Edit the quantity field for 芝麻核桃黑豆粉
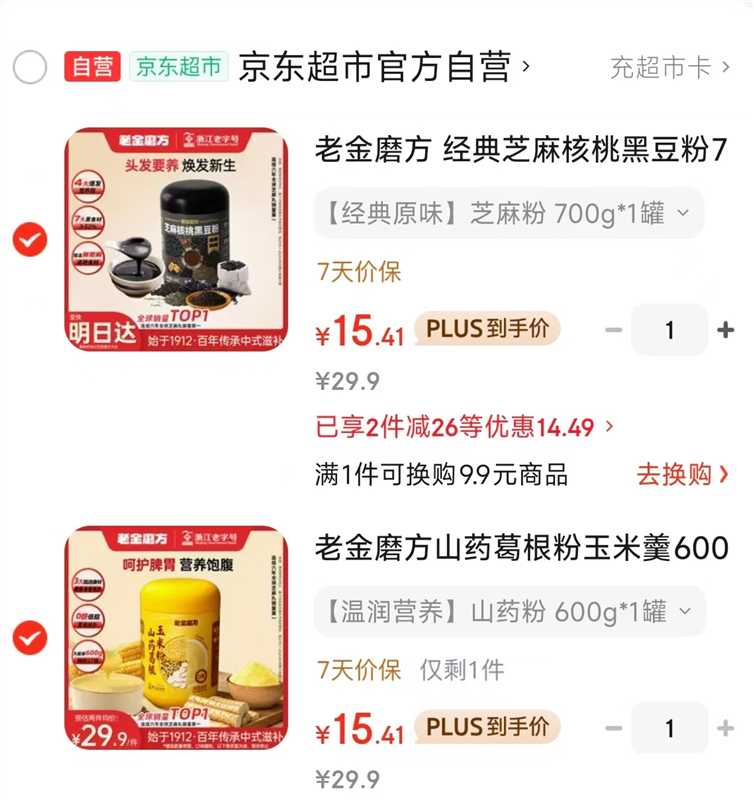The height and width of the screenshot is (800, 754). pyautogui.click(x=669, y=330)
